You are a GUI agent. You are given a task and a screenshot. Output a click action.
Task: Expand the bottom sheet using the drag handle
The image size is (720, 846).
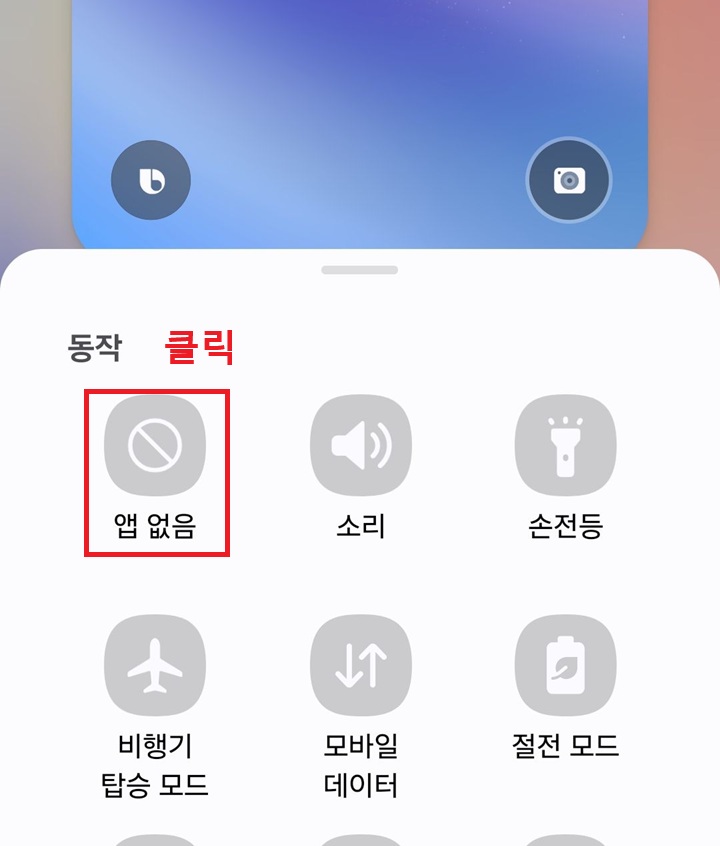coord(360,268)
